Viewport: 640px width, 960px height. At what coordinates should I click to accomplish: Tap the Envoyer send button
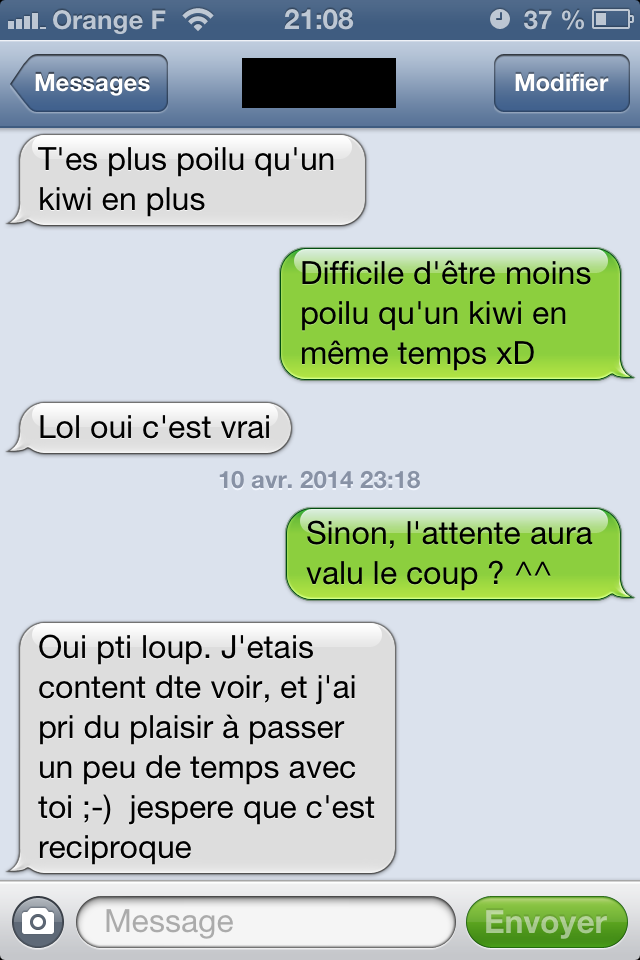pyautogui.click(x=546, y=921)
